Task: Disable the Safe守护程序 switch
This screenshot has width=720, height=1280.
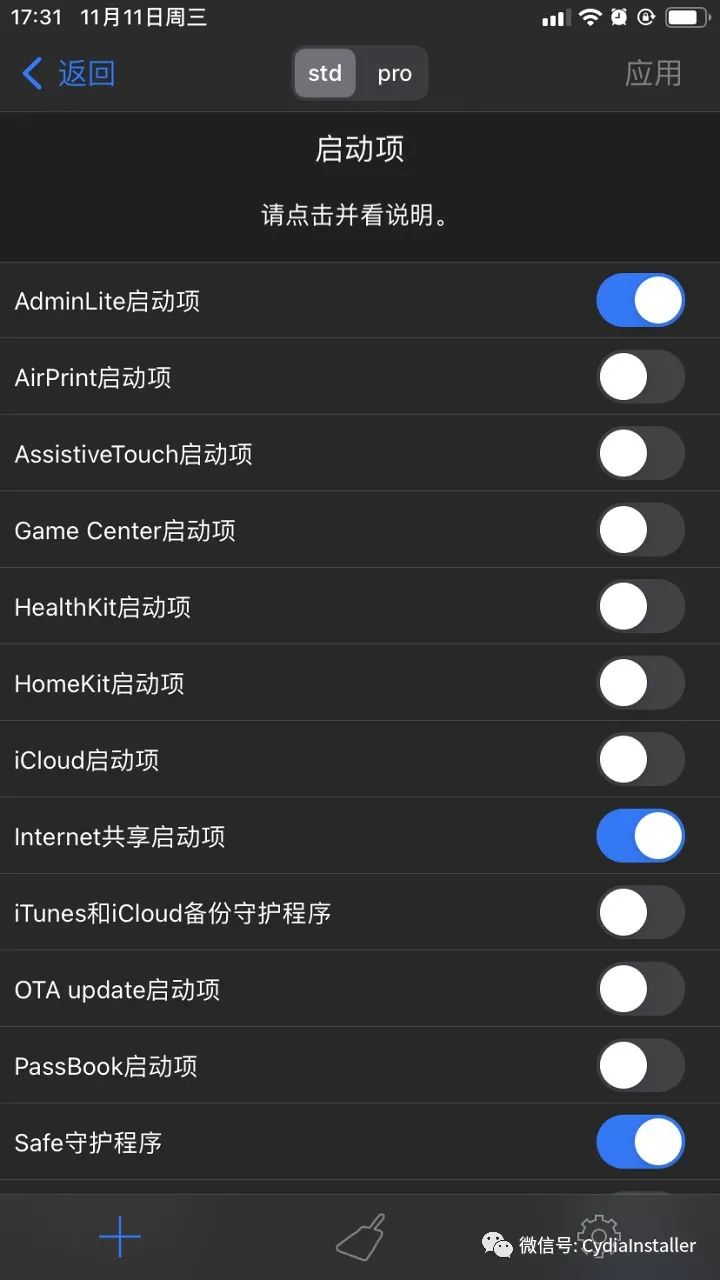Action: click(x=640, y=1142)
